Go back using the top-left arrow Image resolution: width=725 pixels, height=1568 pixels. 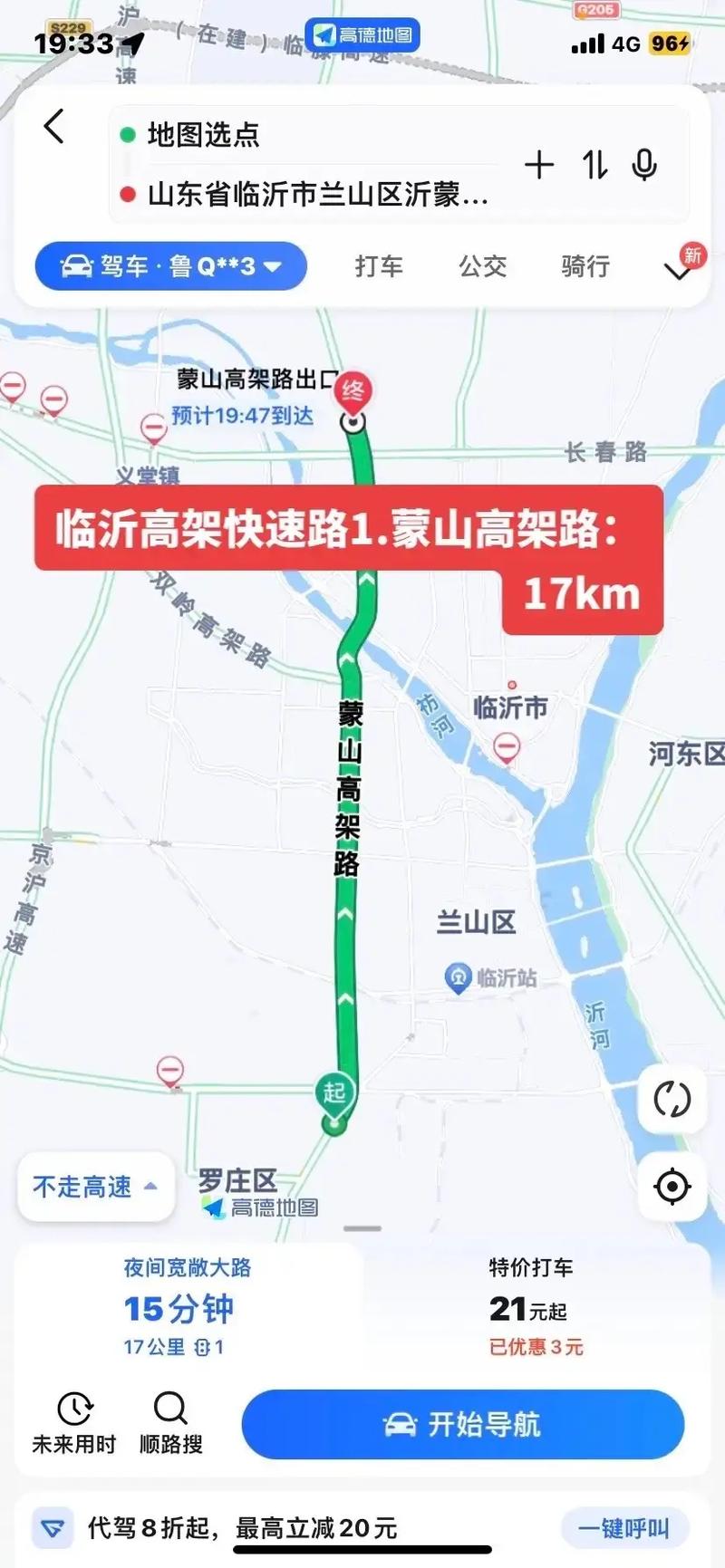coord(54,127)
